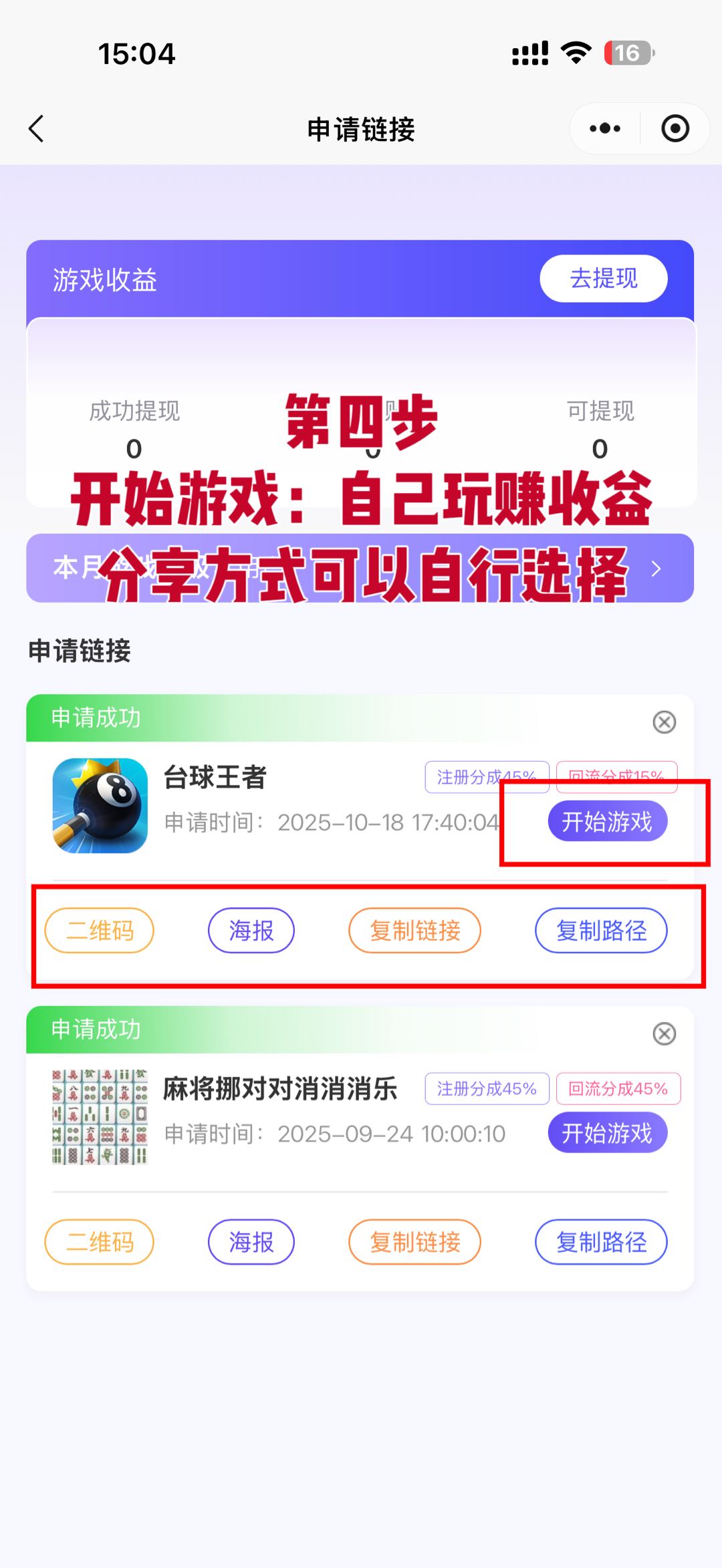Image resolution: width=722 pixels, height=1568 pixels.
Task: Navigate back with the back arrow
Action: click(x=37, y=128)
